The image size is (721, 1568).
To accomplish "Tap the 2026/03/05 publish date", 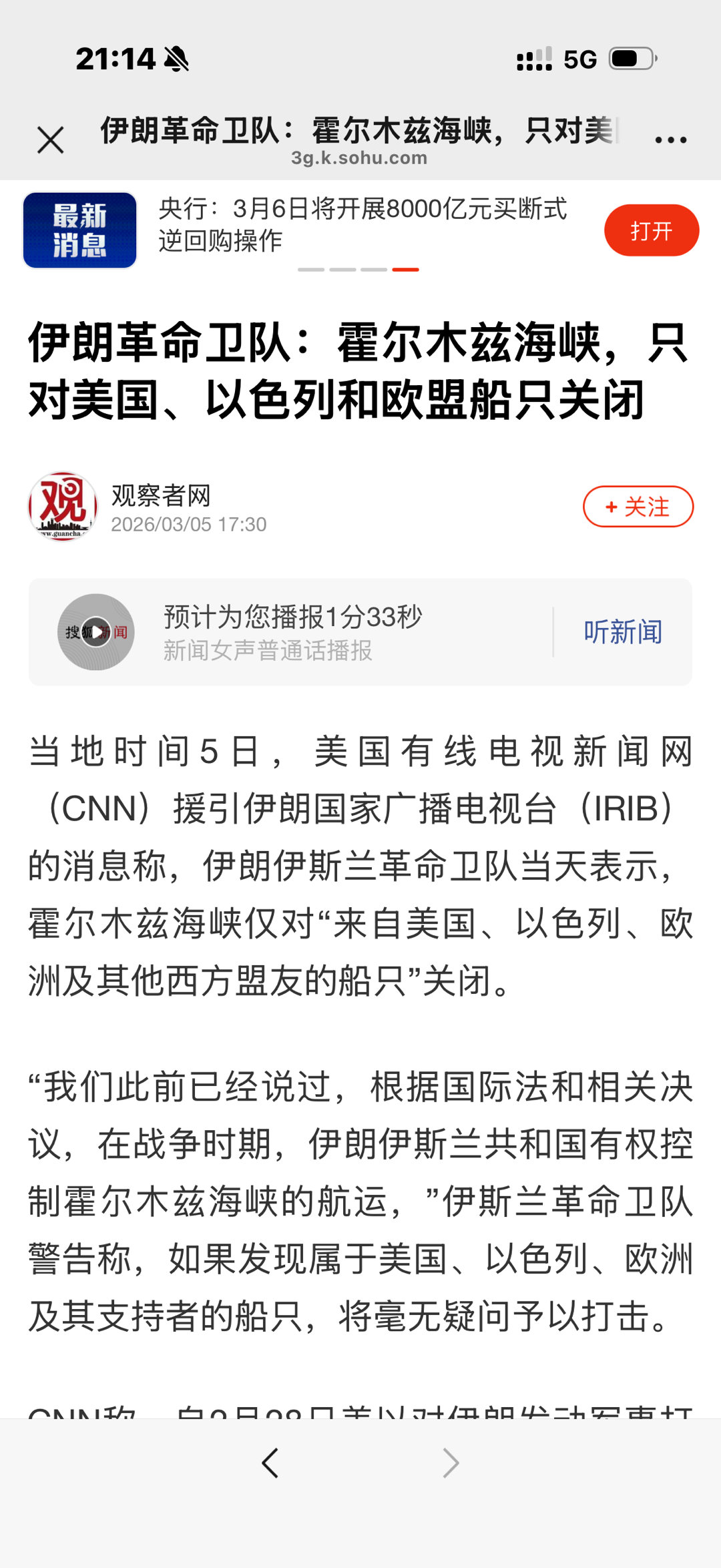I will click(192, 525).
